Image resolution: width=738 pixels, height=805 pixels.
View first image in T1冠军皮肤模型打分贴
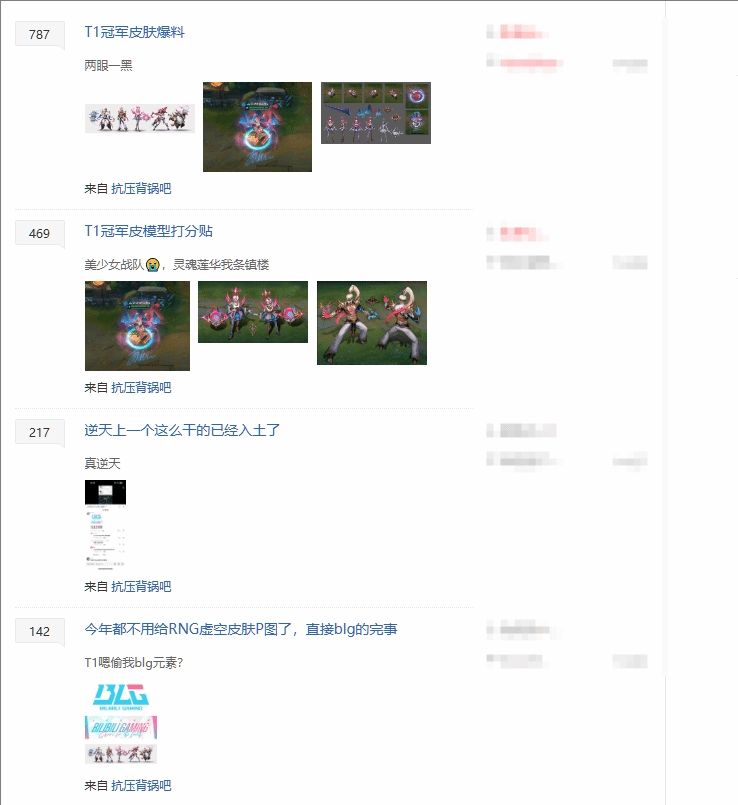coord(137,326)
